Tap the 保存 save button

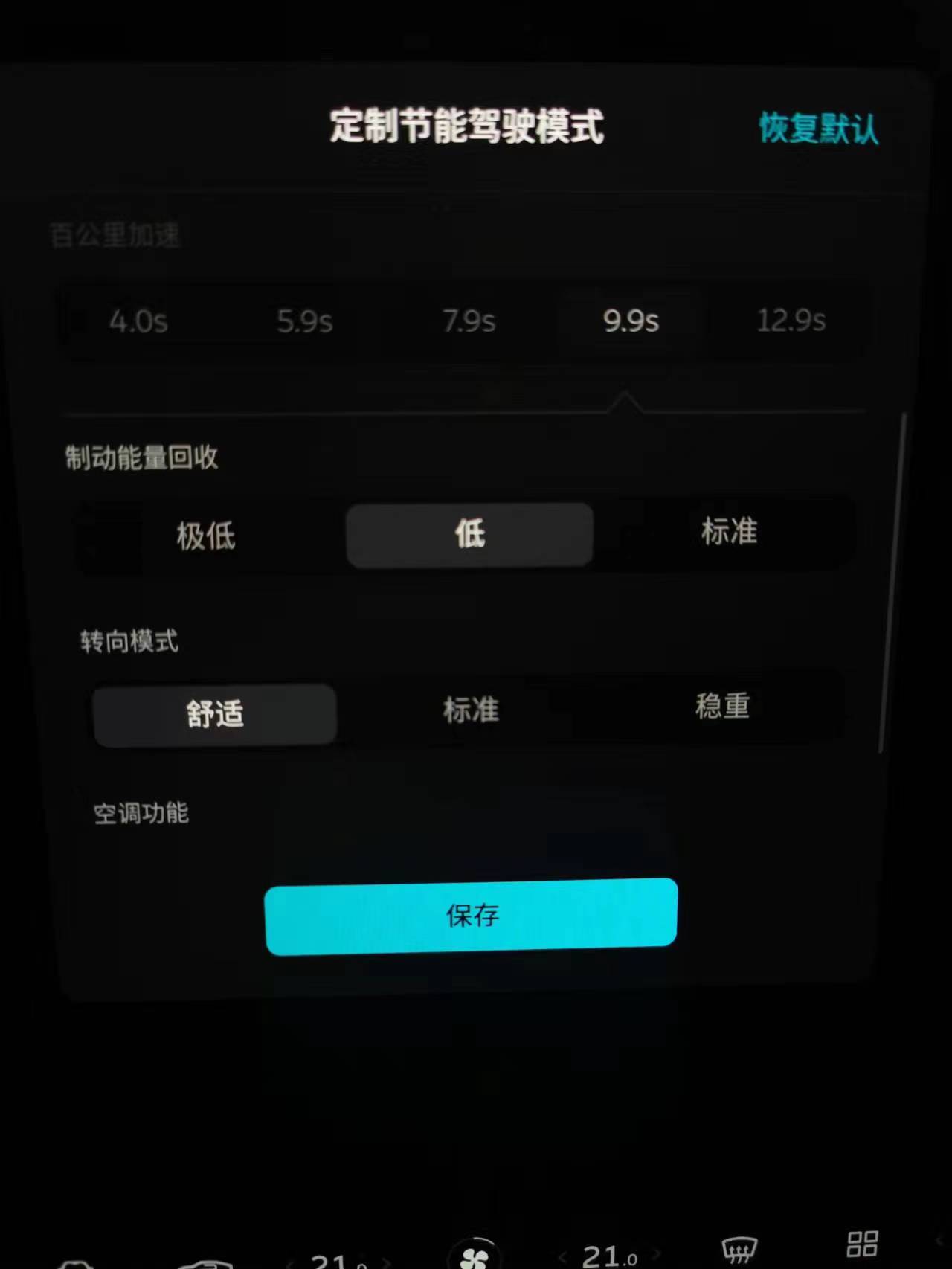471,916
